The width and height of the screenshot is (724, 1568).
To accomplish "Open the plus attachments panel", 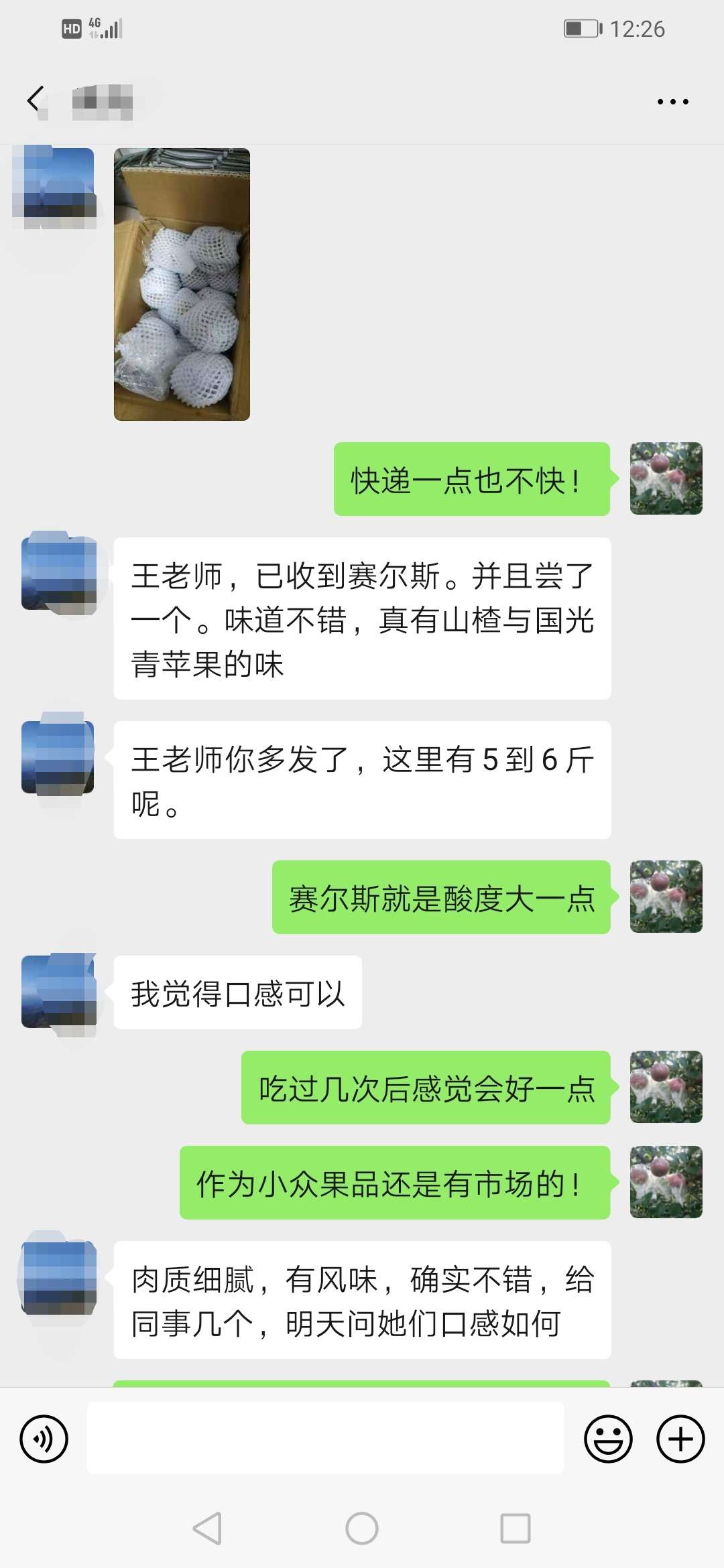I will click(680, 1439).
